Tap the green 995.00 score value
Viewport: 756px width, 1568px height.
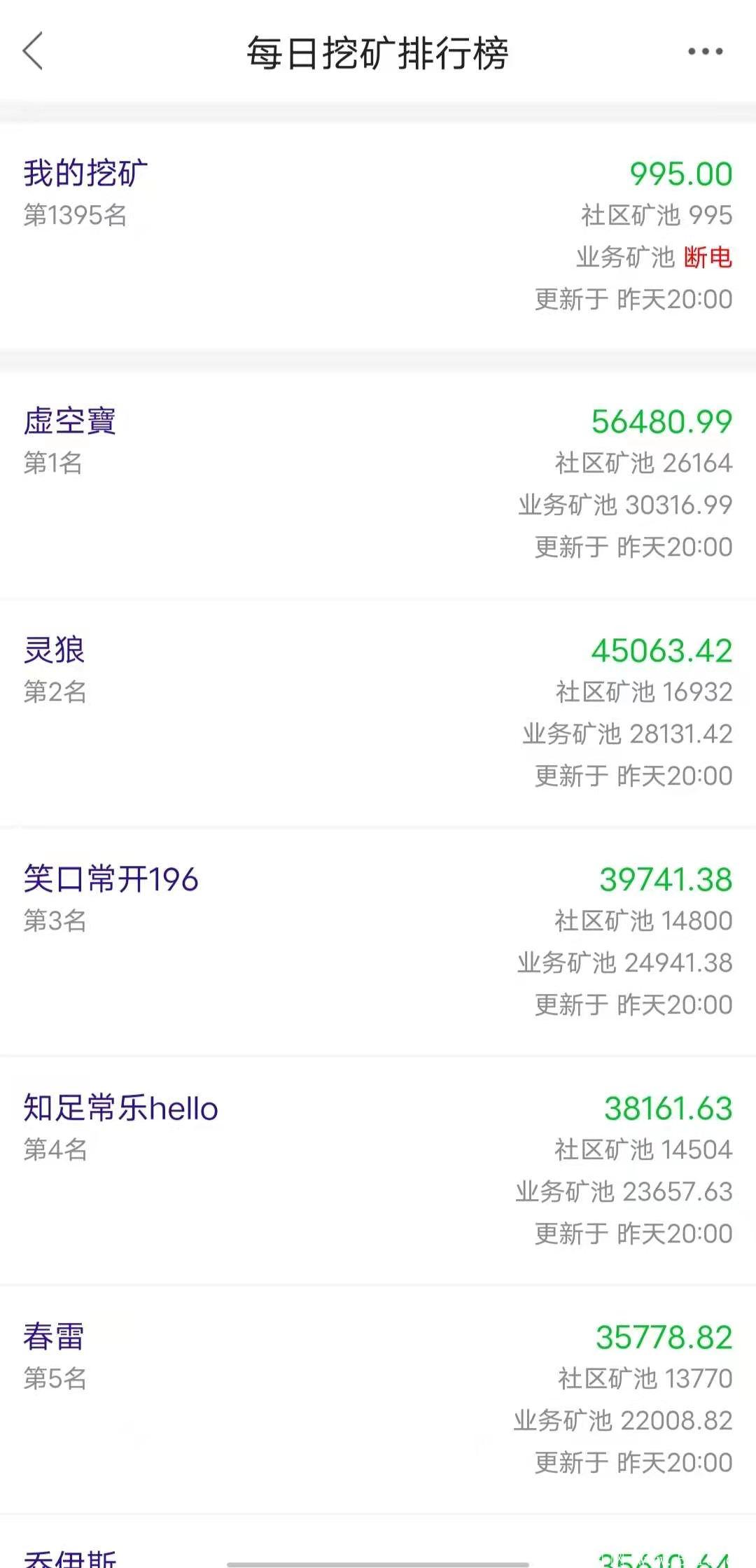tap(676, 174)
